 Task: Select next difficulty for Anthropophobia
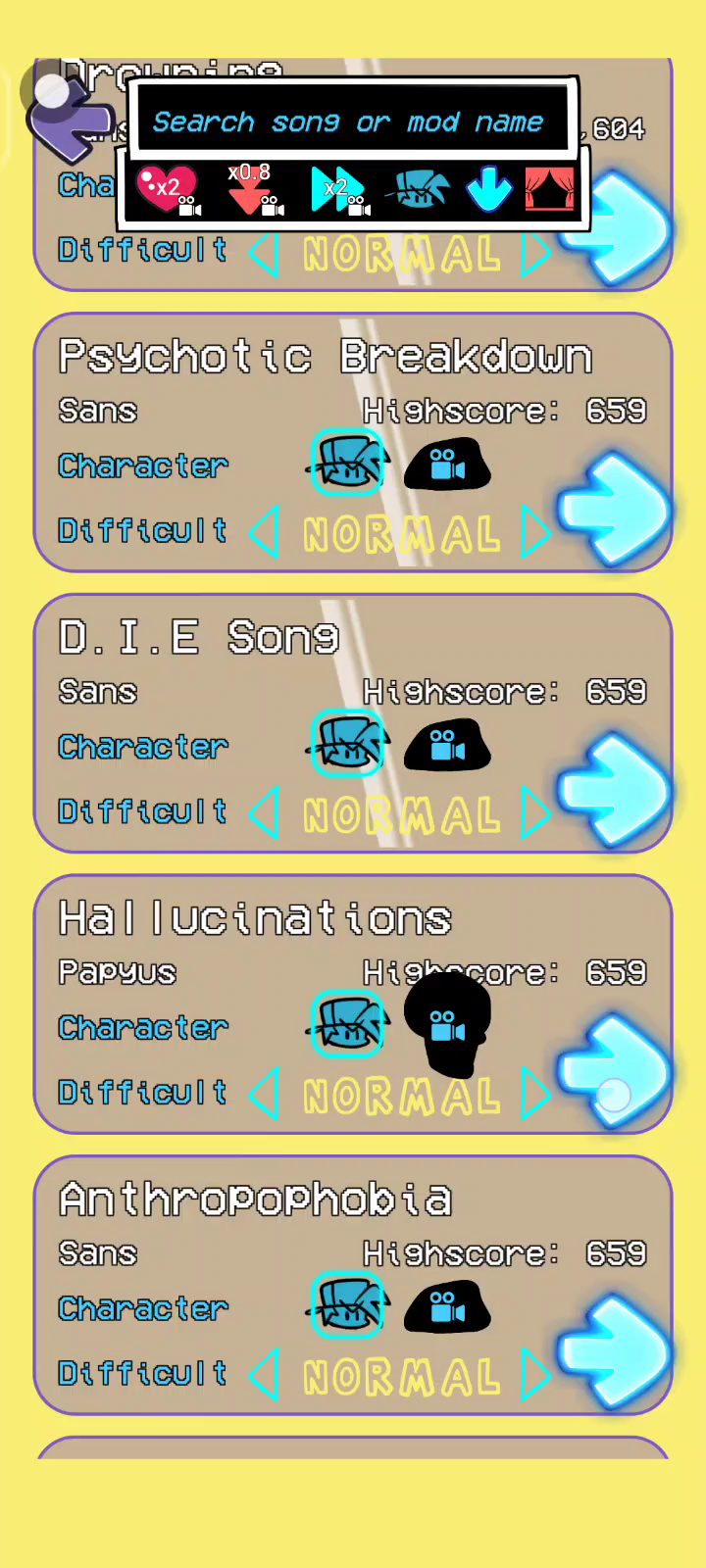(535, 1375)
